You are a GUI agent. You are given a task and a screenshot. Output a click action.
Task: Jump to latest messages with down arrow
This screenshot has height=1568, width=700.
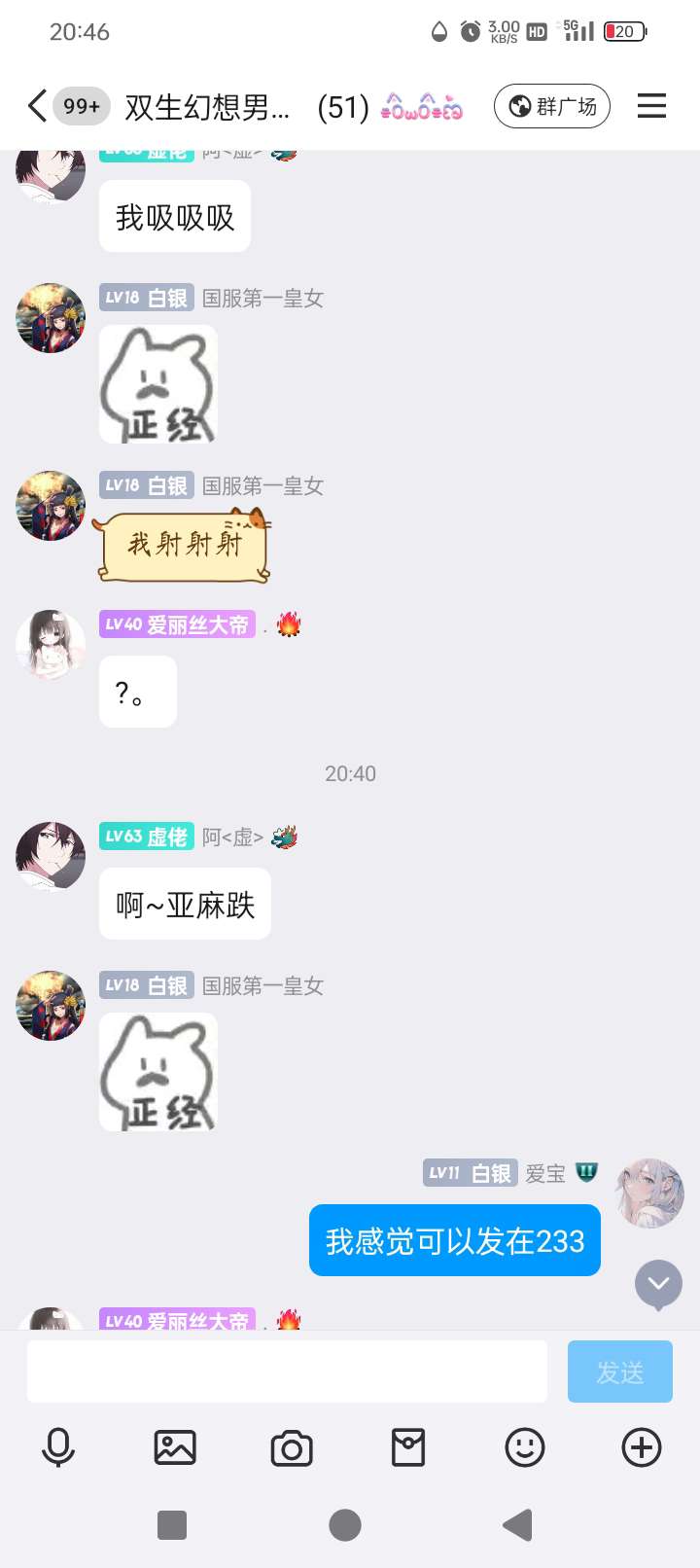(x=658, y=1284)
